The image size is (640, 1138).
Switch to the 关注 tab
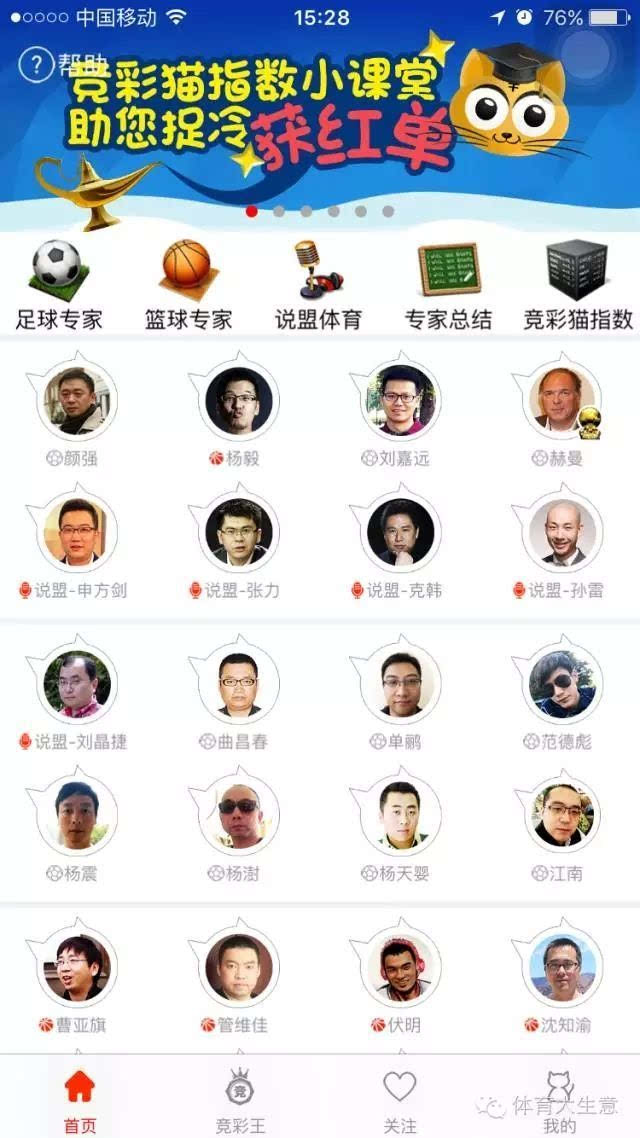click(x=400, y=1100)
